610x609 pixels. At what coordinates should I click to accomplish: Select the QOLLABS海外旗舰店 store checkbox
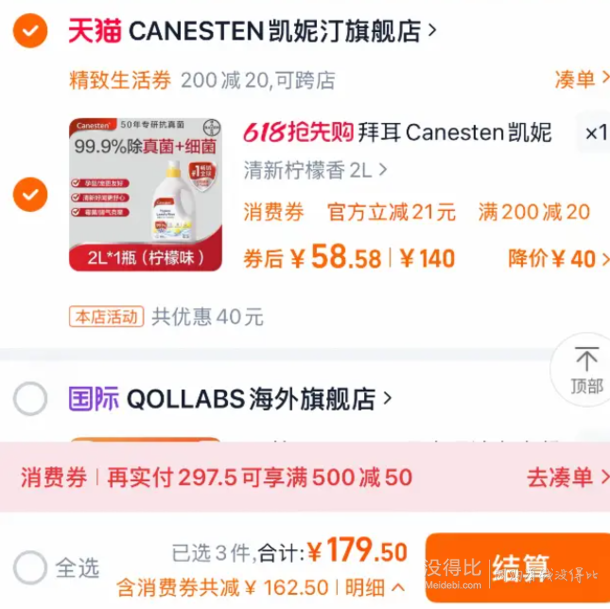30,399
